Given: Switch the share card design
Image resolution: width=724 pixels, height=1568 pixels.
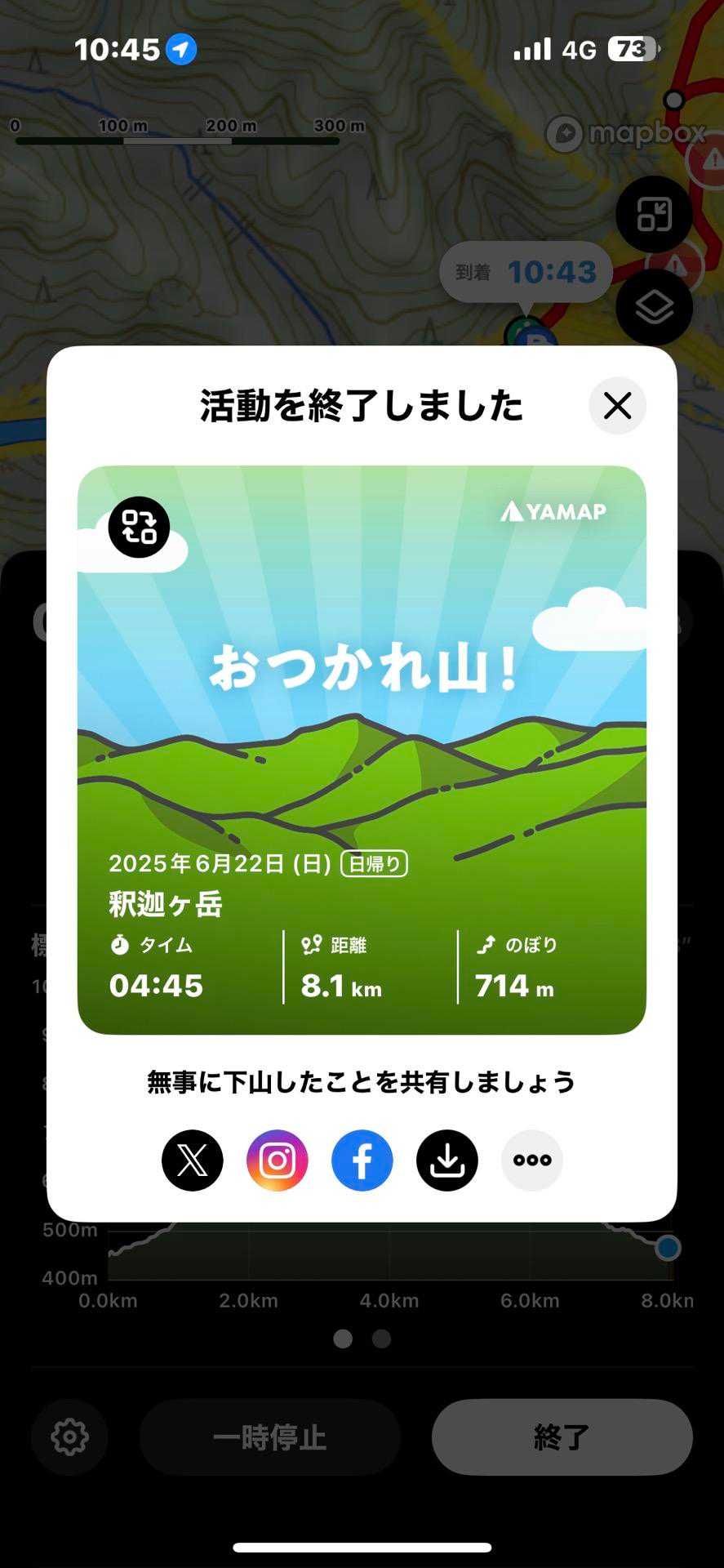Looking at the screenshot, I should [139, 528].
